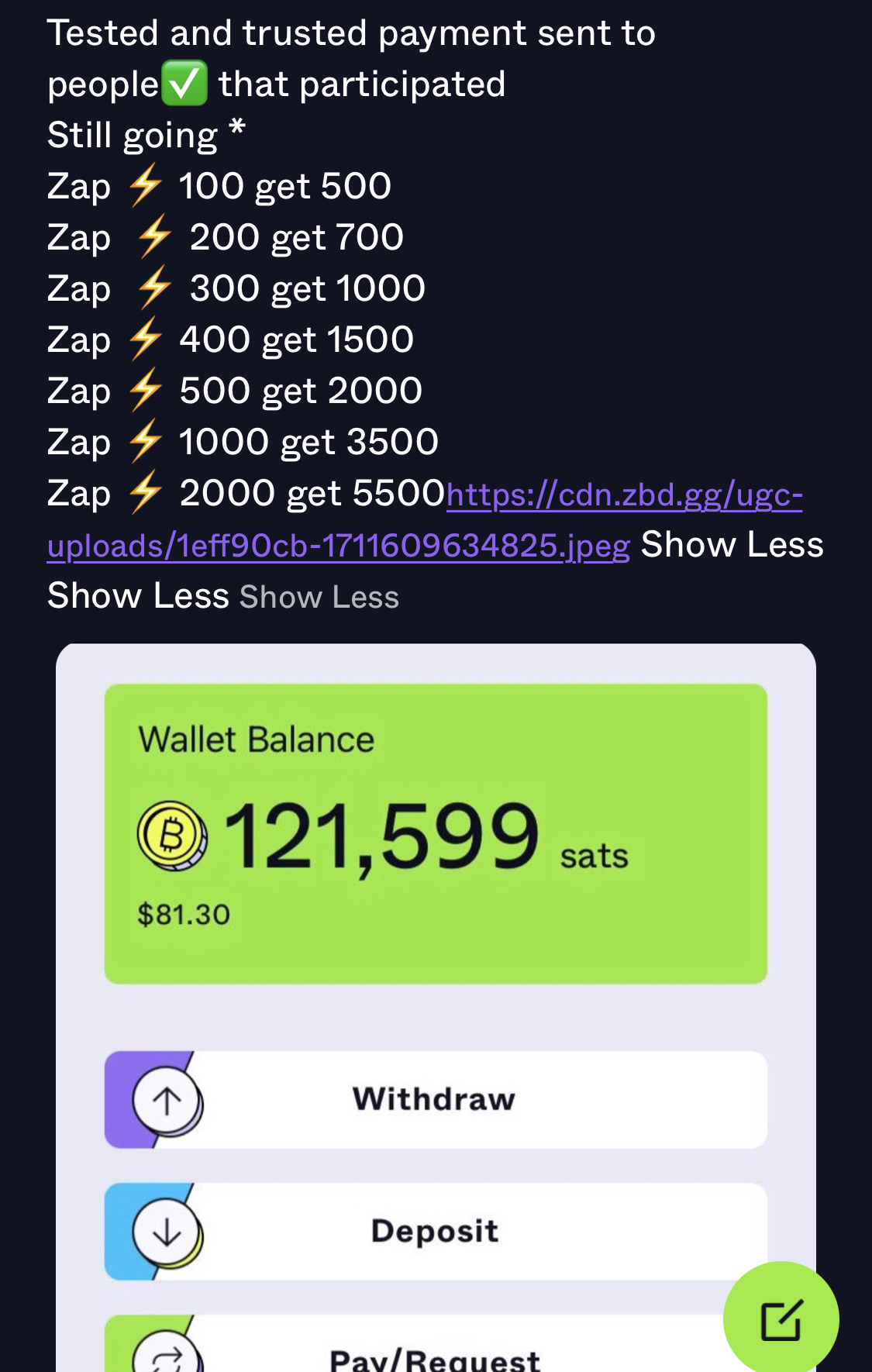This screenshot has height=1372, width=872.
Task: Compose a new post
Action: [781, 1319]
